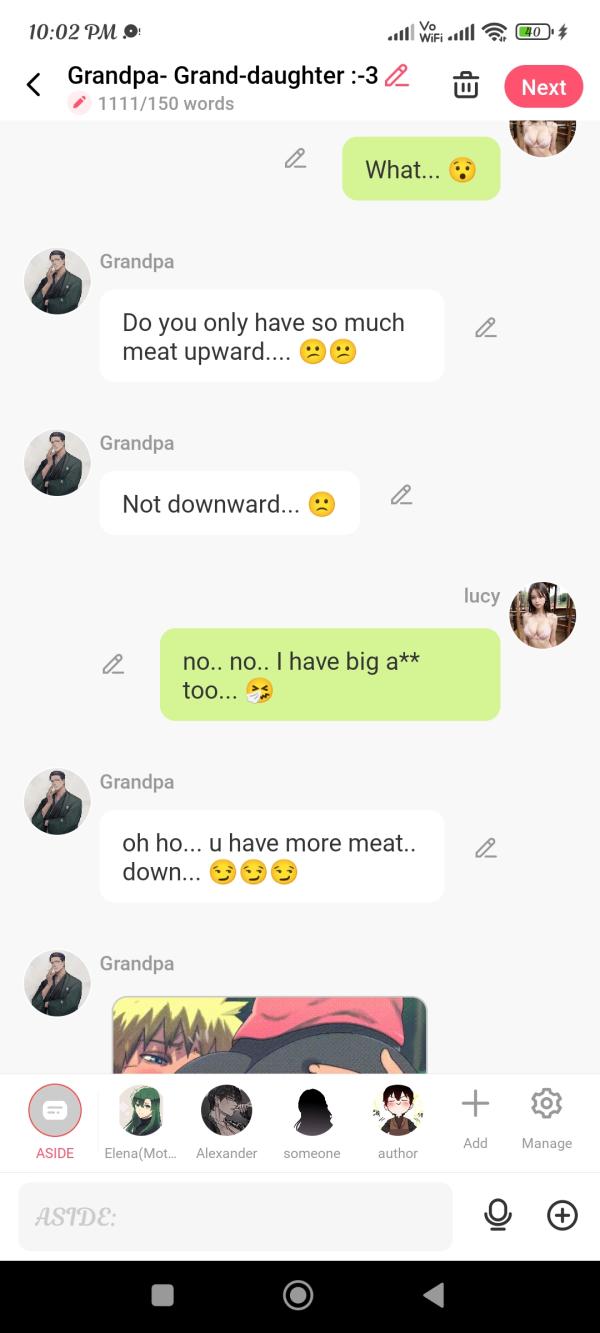Delete using the trash can icon

point(466,86)
